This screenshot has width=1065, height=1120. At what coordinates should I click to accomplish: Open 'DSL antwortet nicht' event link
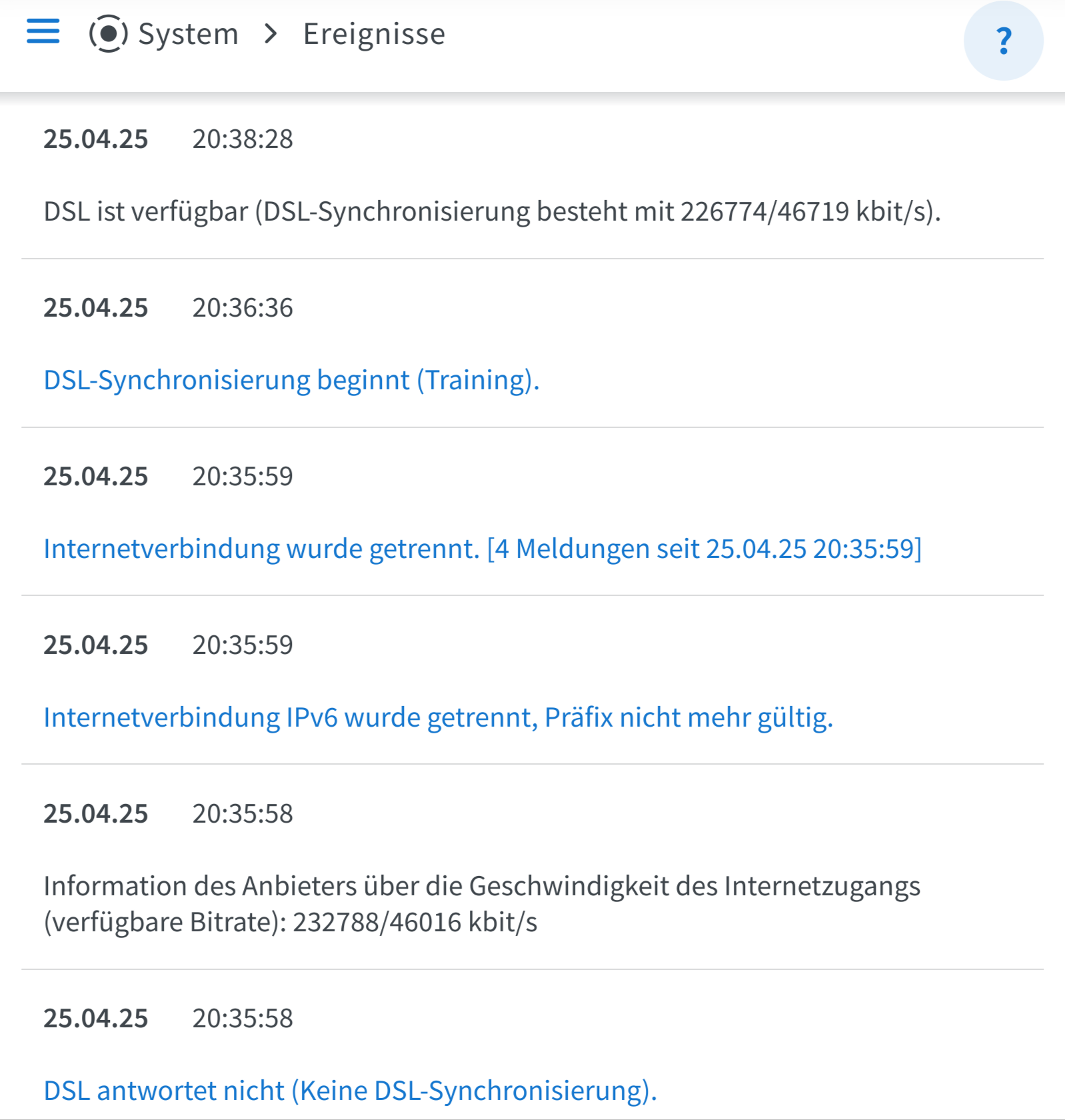[350, 1091]
